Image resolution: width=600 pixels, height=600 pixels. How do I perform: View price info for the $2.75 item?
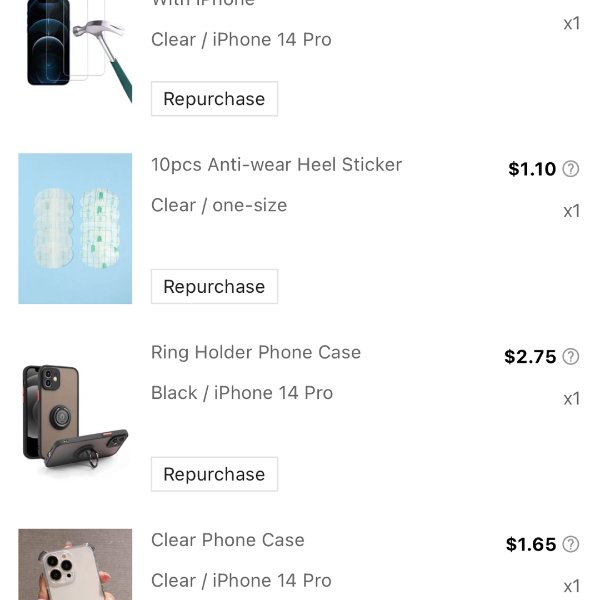[x=571, y=357]
